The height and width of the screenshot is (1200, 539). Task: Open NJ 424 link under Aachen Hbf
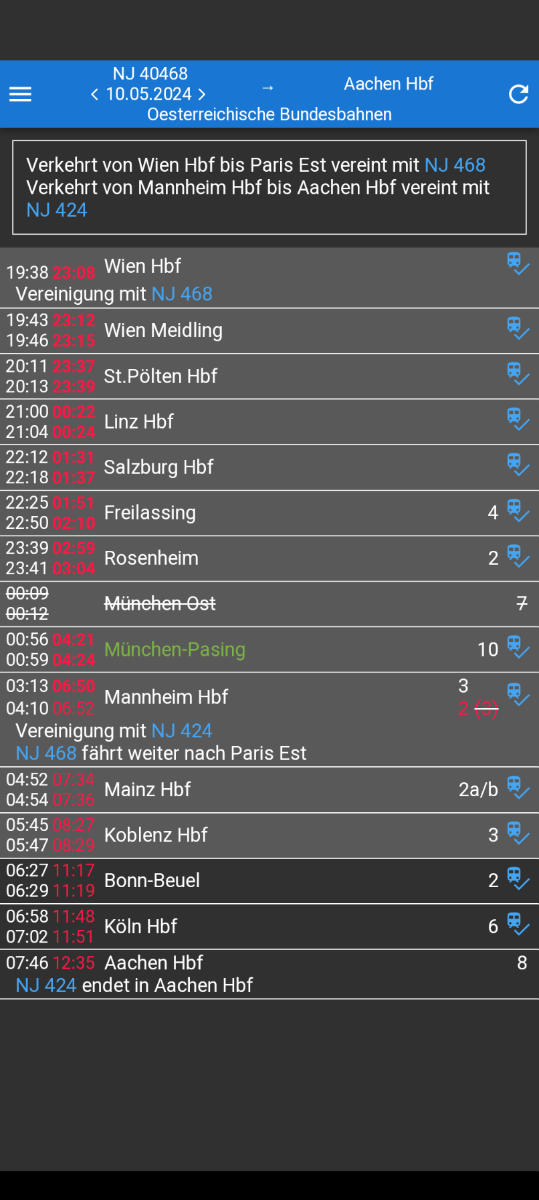click(x=46, y=985)
